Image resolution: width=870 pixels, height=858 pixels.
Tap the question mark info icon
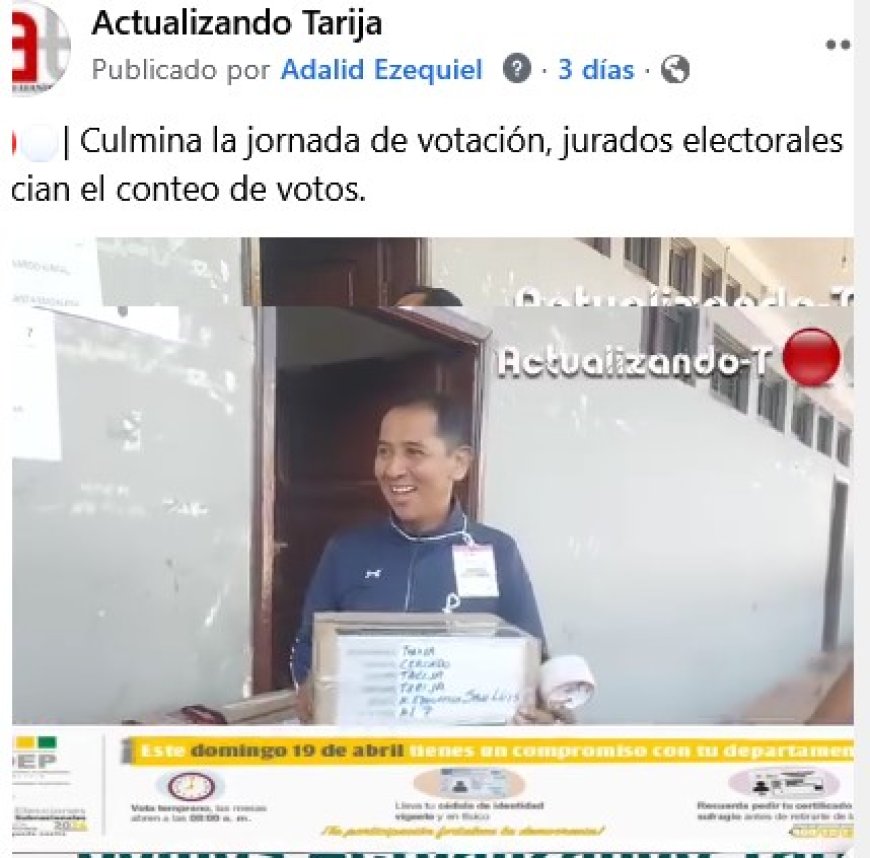click(515, 70)
